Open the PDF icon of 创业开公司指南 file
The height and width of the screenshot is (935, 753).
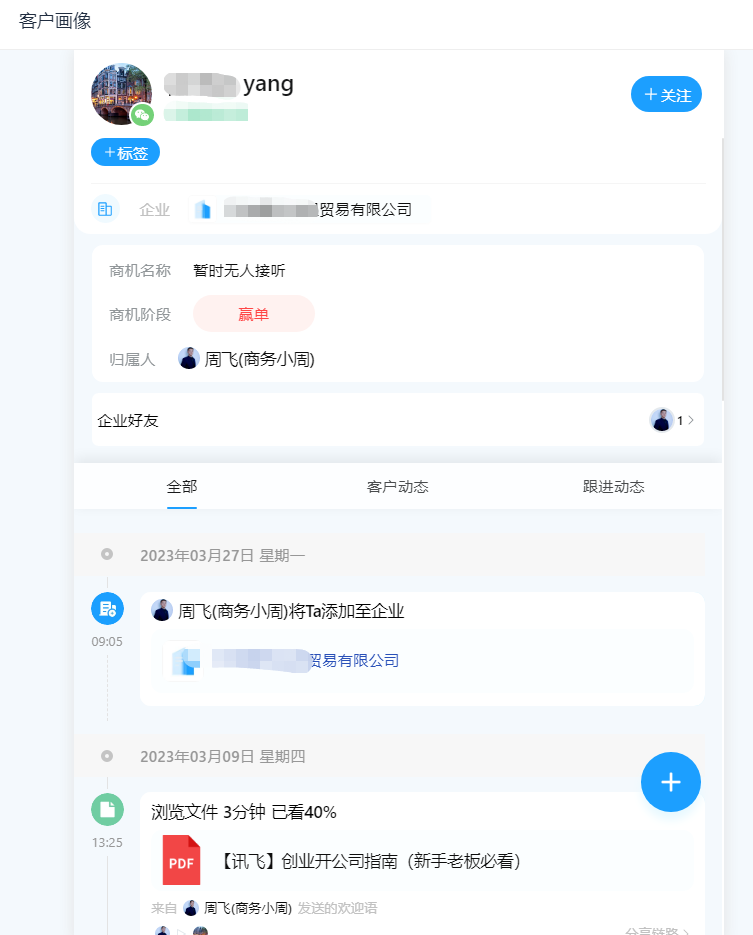click(x=181, y=860)
